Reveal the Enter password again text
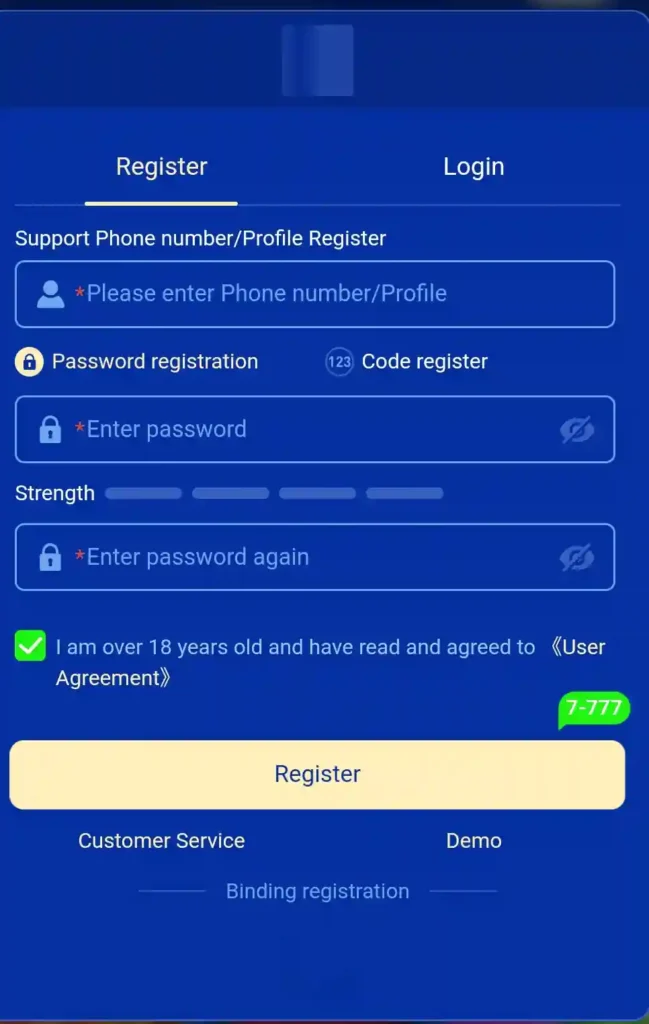This screenshot has height=1024, width=649. point(577,558)
